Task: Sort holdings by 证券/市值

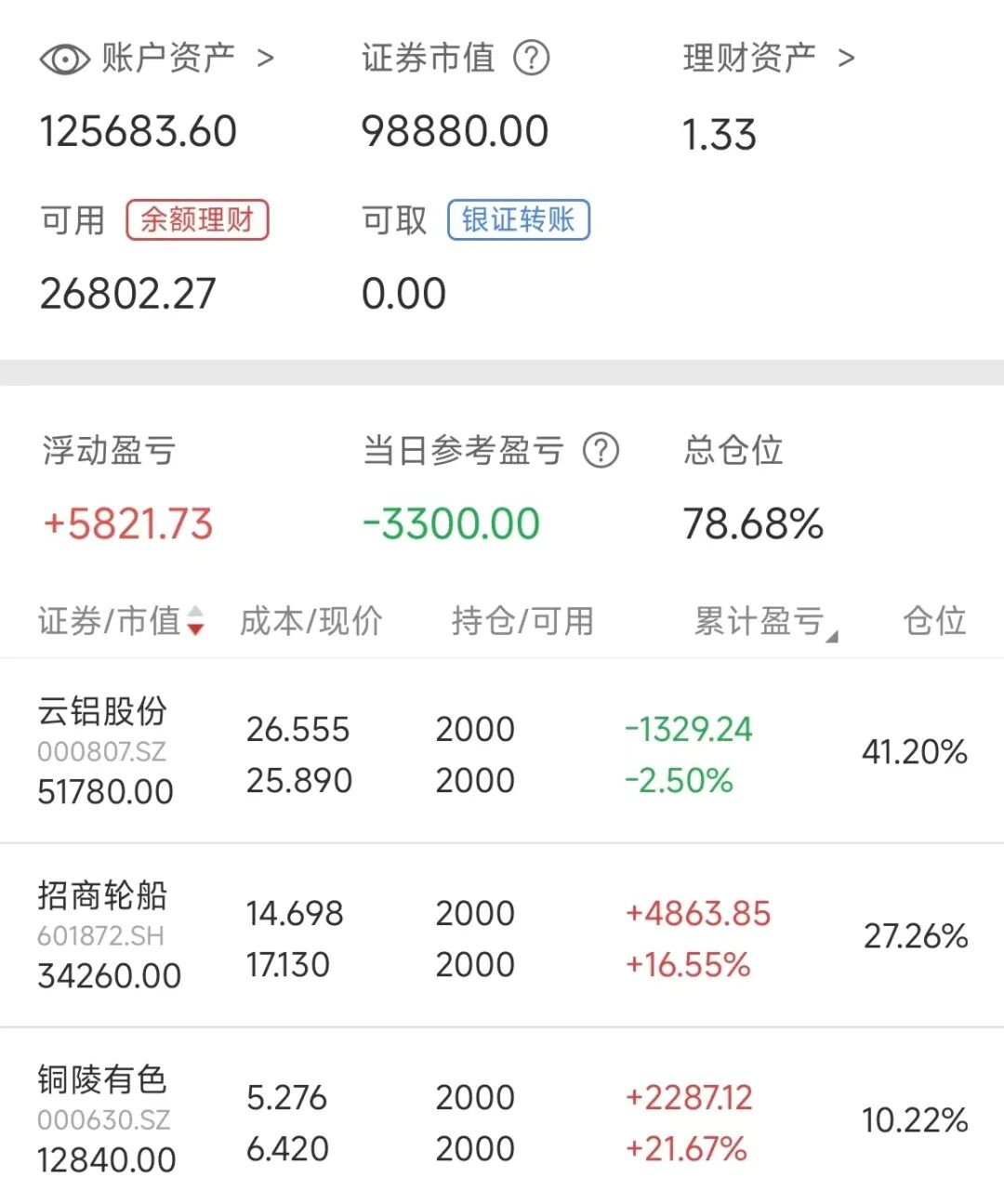Action: [121, 620]
